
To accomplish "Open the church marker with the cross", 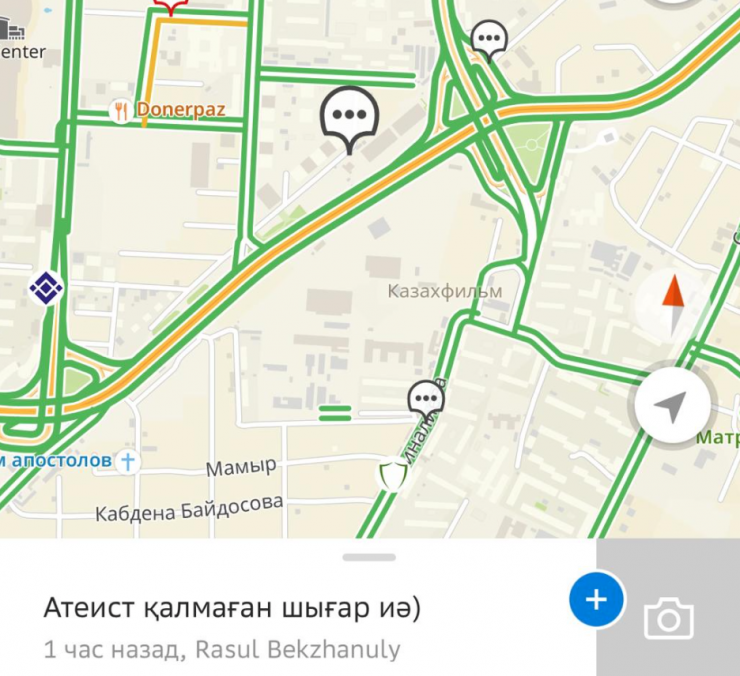I will pos(127,461).
